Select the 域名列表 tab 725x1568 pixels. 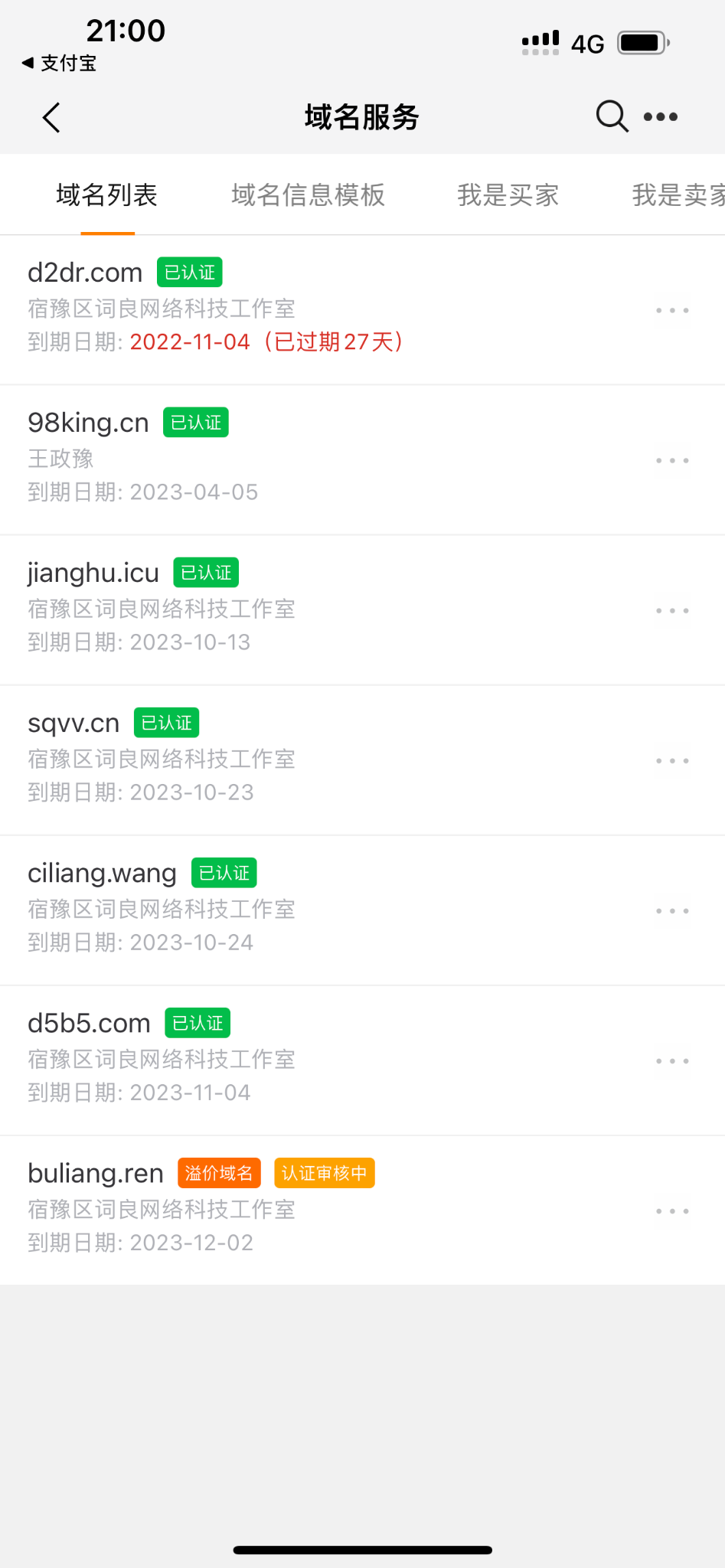tap(107, 195)
